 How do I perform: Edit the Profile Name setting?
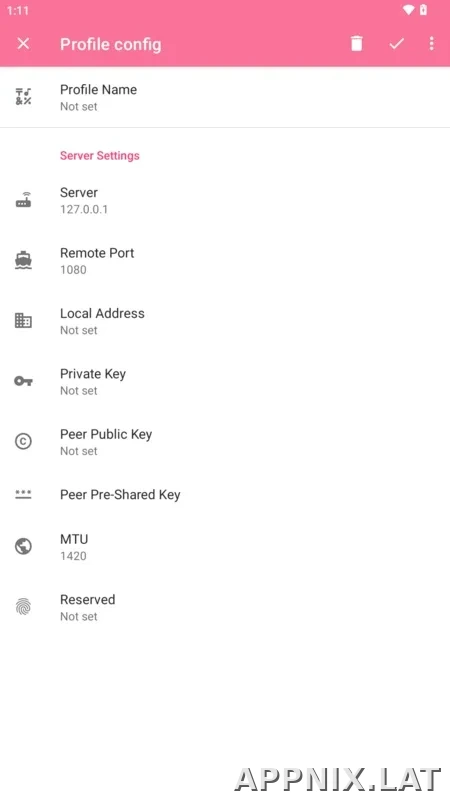225,97
